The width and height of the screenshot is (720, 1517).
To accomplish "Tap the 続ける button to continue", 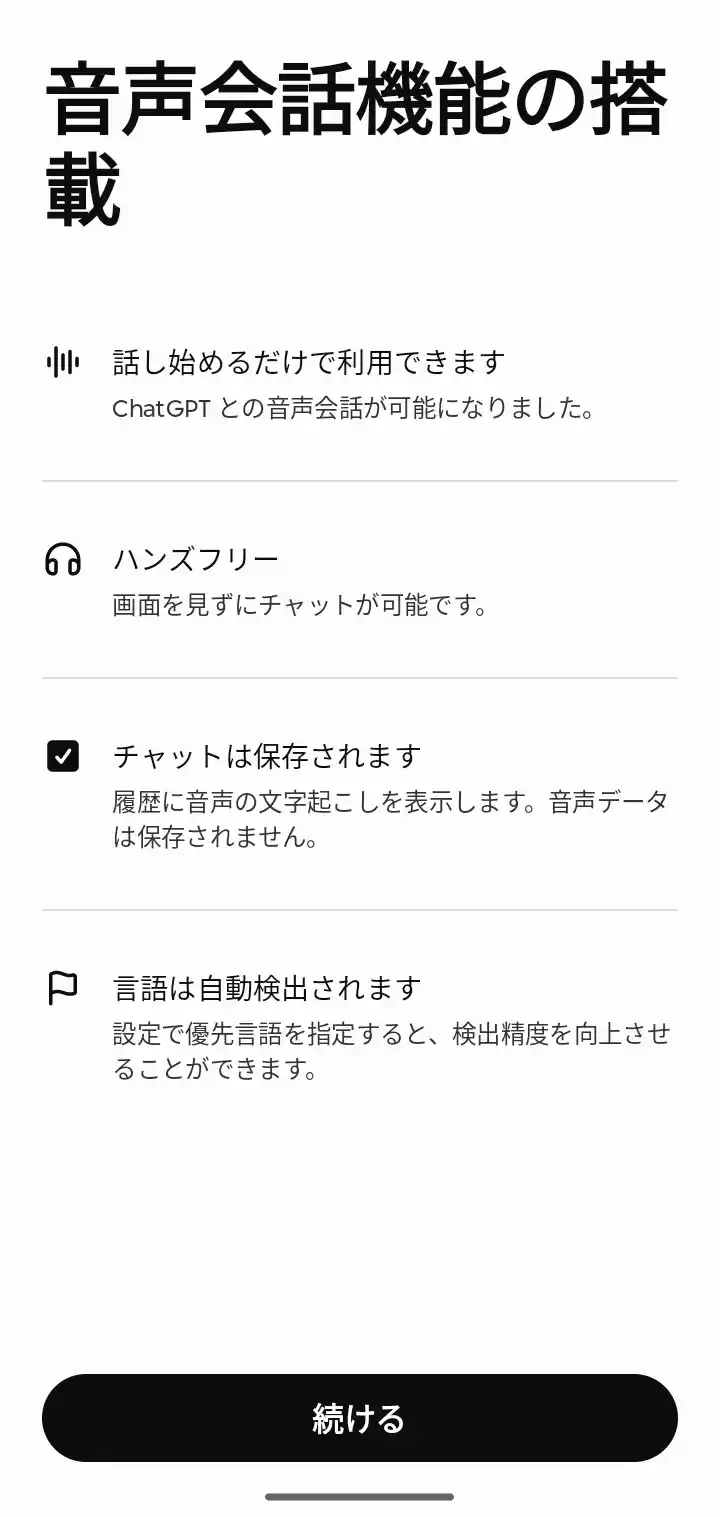I will tap(360, 1417).
